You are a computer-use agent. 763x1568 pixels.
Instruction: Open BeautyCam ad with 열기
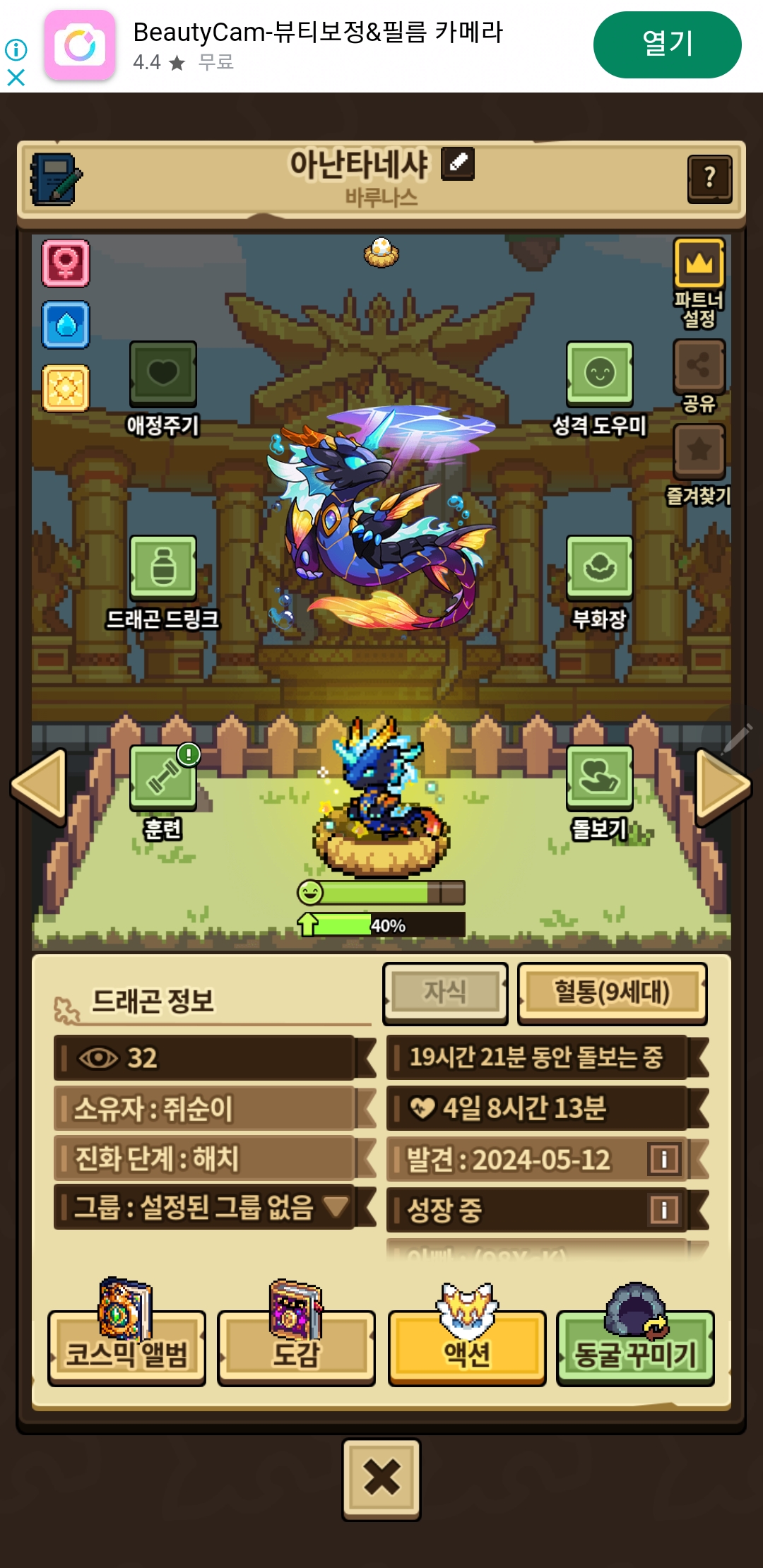click(667, 44)
